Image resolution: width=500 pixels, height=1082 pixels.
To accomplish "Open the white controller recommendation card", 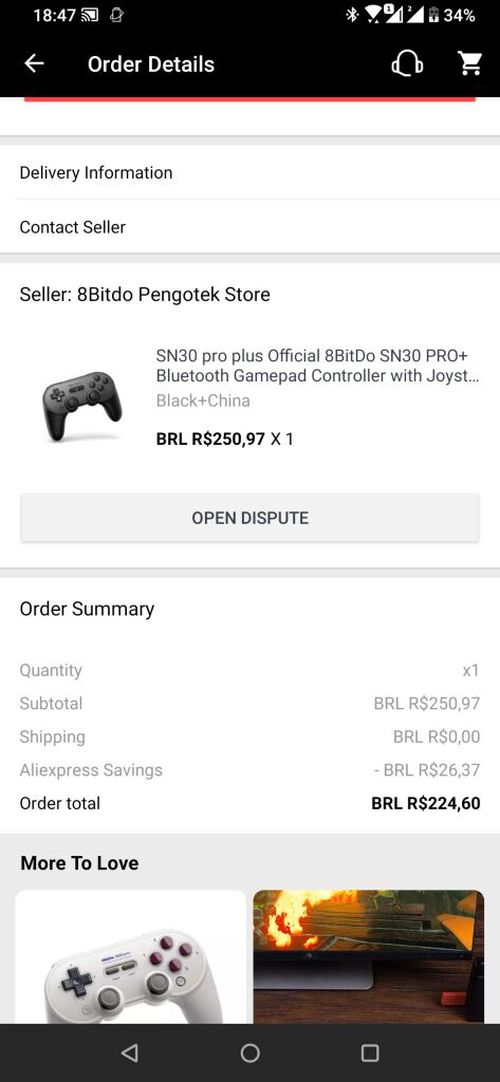I will (x=130, y=956).
